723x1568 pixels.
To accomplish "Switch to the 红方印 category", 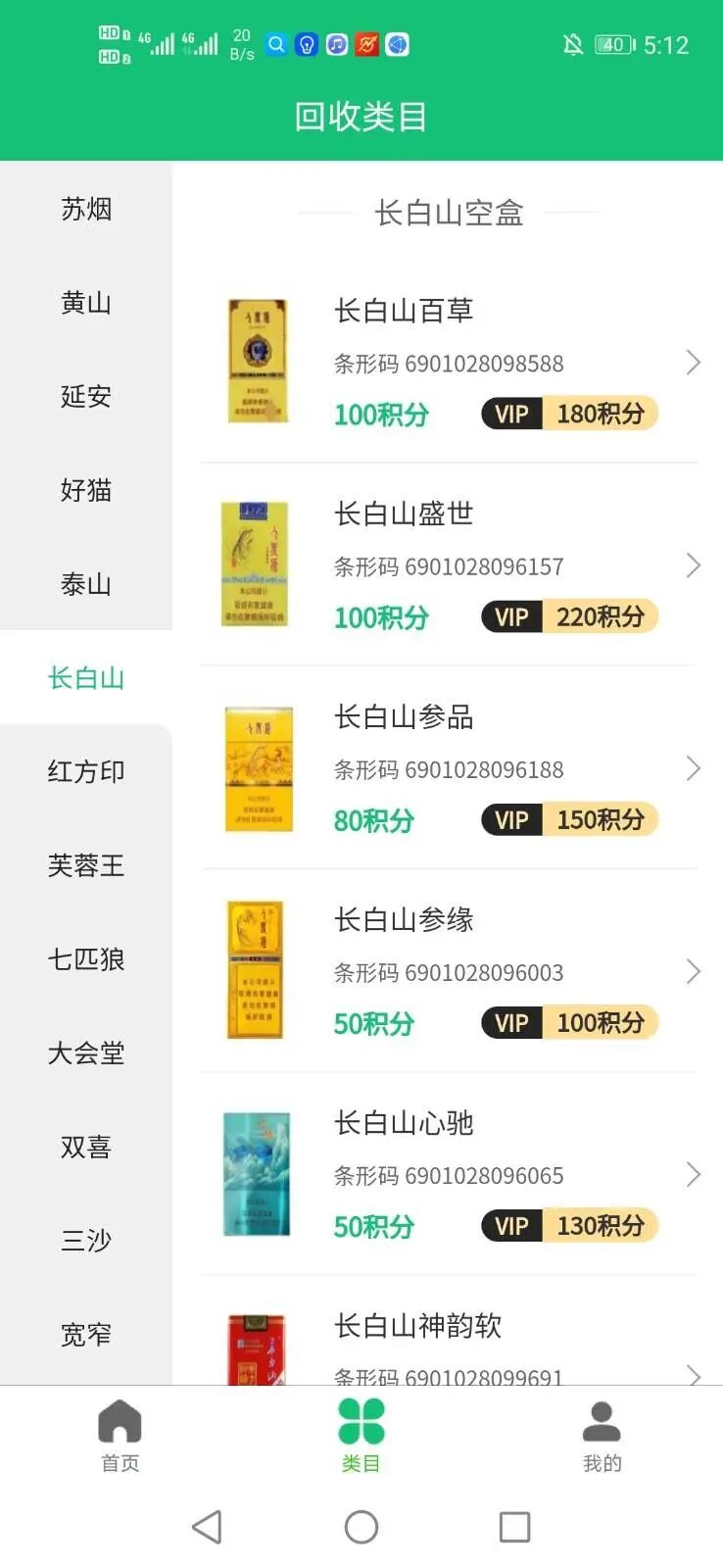I will tap(86, 771).
